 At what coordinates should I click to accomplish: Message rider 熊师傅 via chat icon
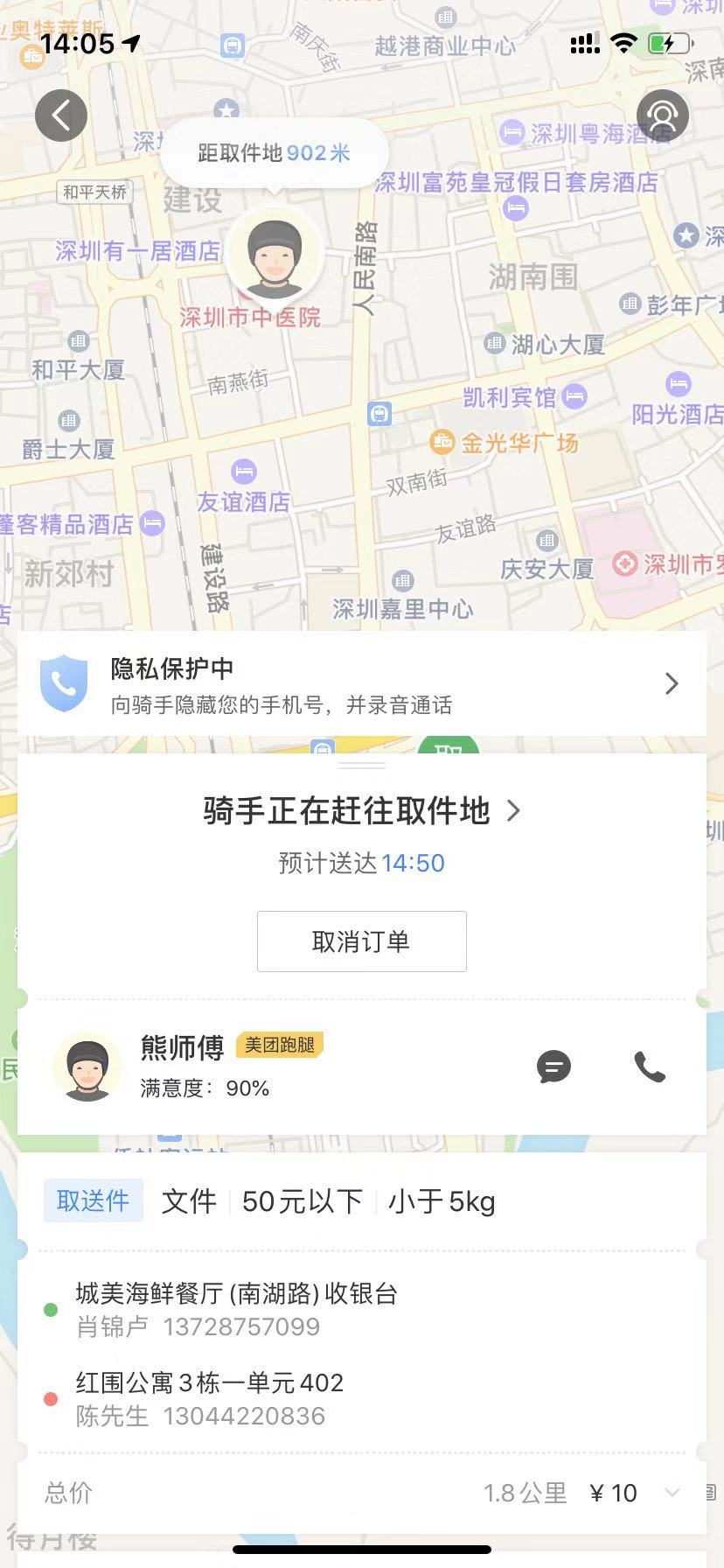click(x=553, y=1067)
